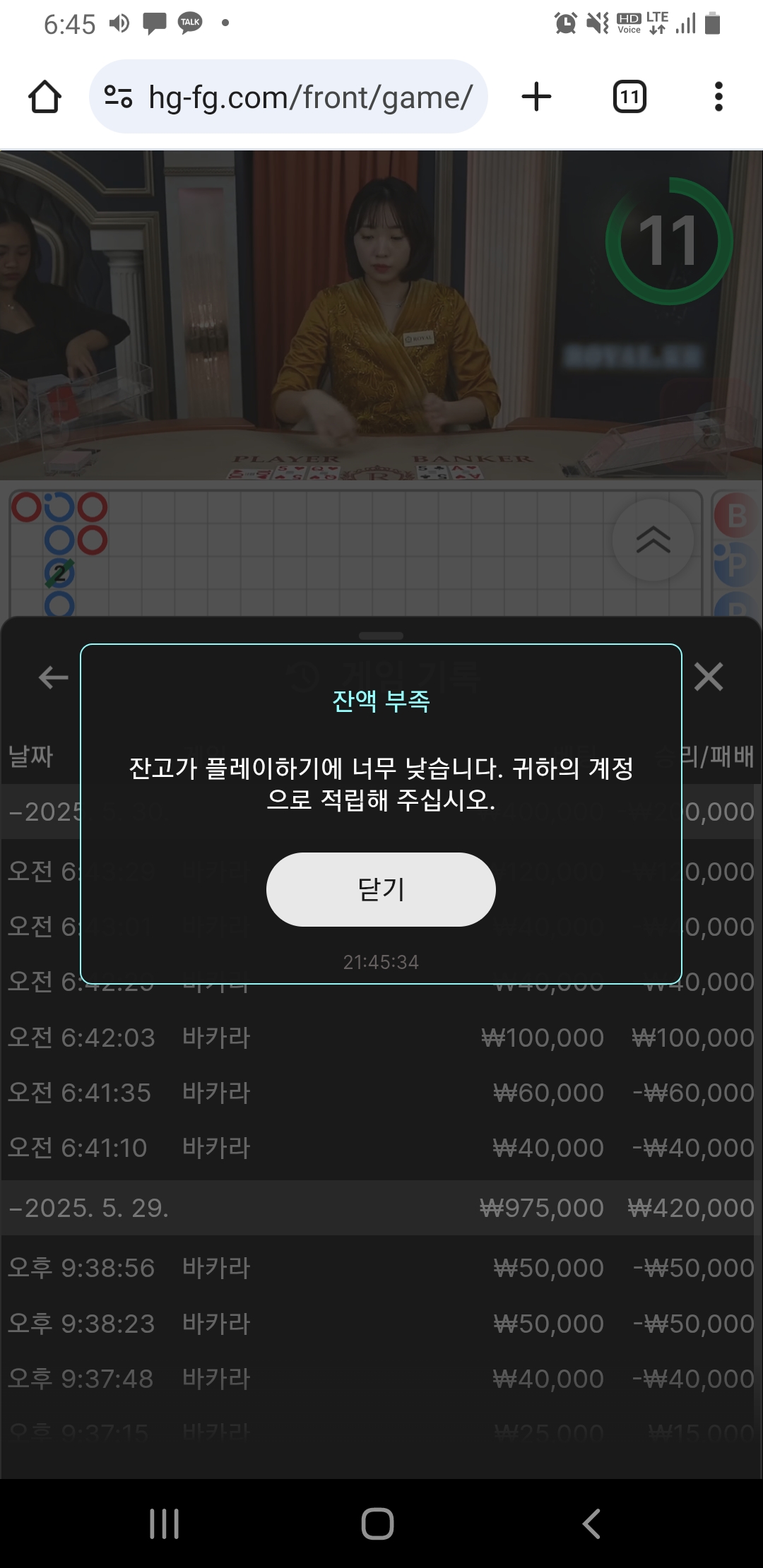Image resolution: width=763 pixels, height=1568 pixels.
Task: Open the 오전 6:41:35 바카라 record
Action: (381, 1093)
